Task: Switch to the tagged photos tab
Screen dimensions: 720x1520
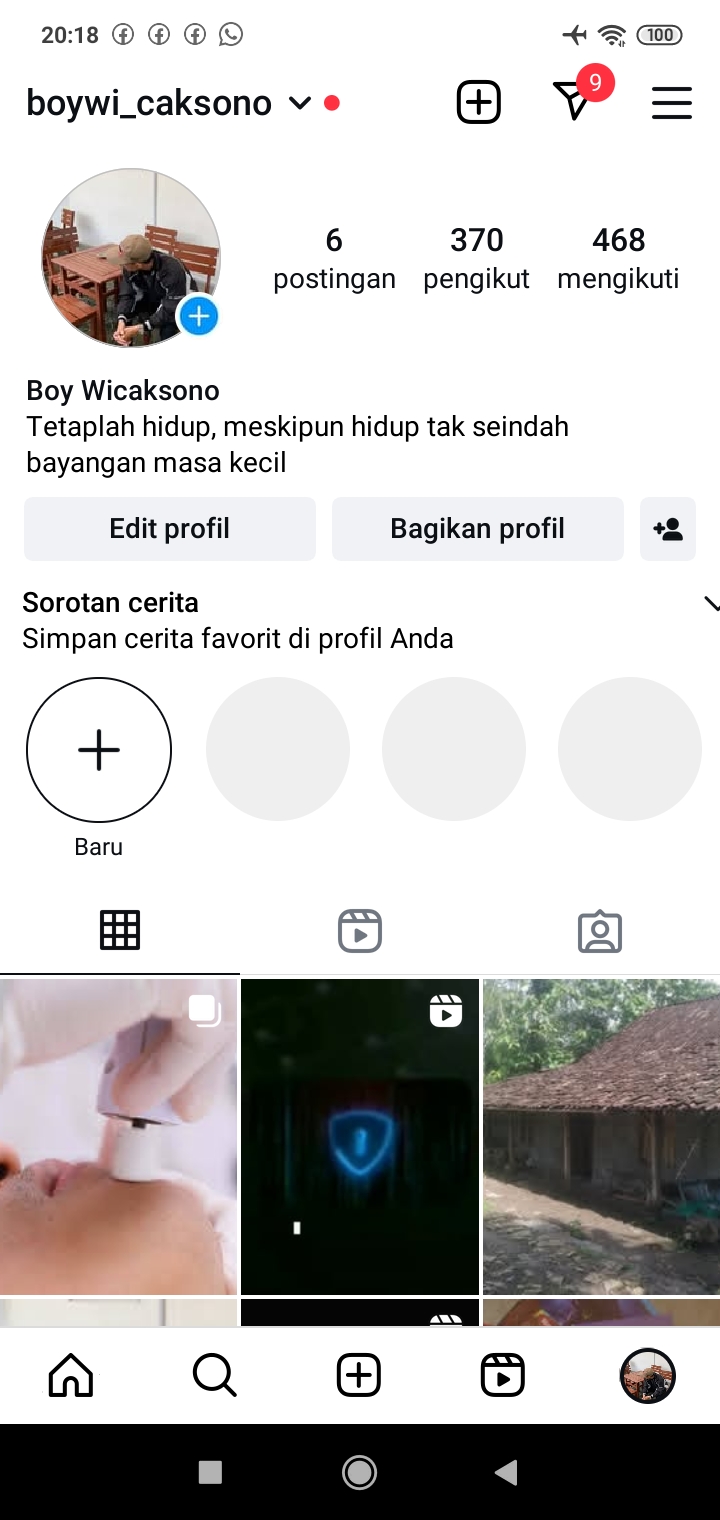Action: [x=600, y=931]
